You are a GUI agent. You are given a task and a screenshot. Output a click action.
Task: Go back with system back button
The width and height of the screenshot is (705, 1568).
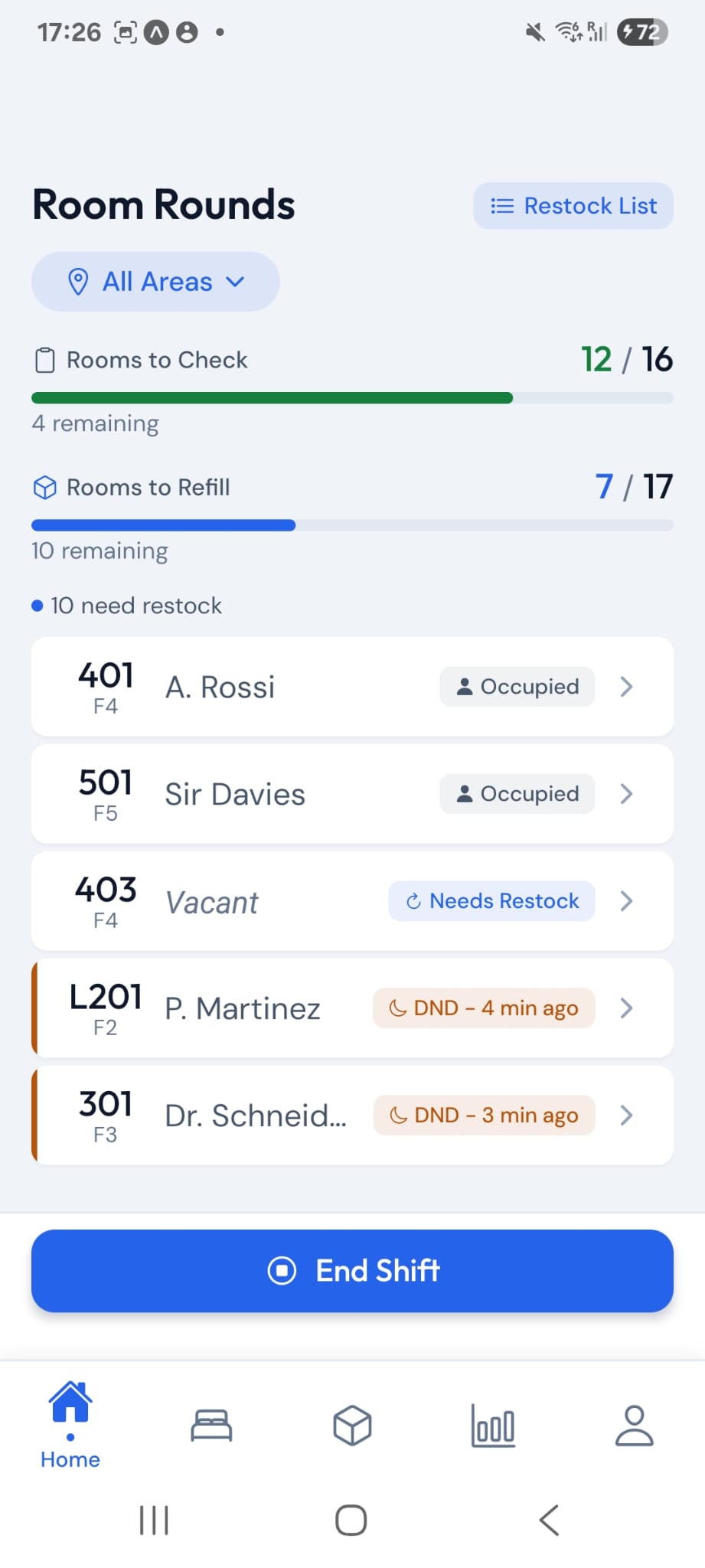click(x=549, y=1520)
